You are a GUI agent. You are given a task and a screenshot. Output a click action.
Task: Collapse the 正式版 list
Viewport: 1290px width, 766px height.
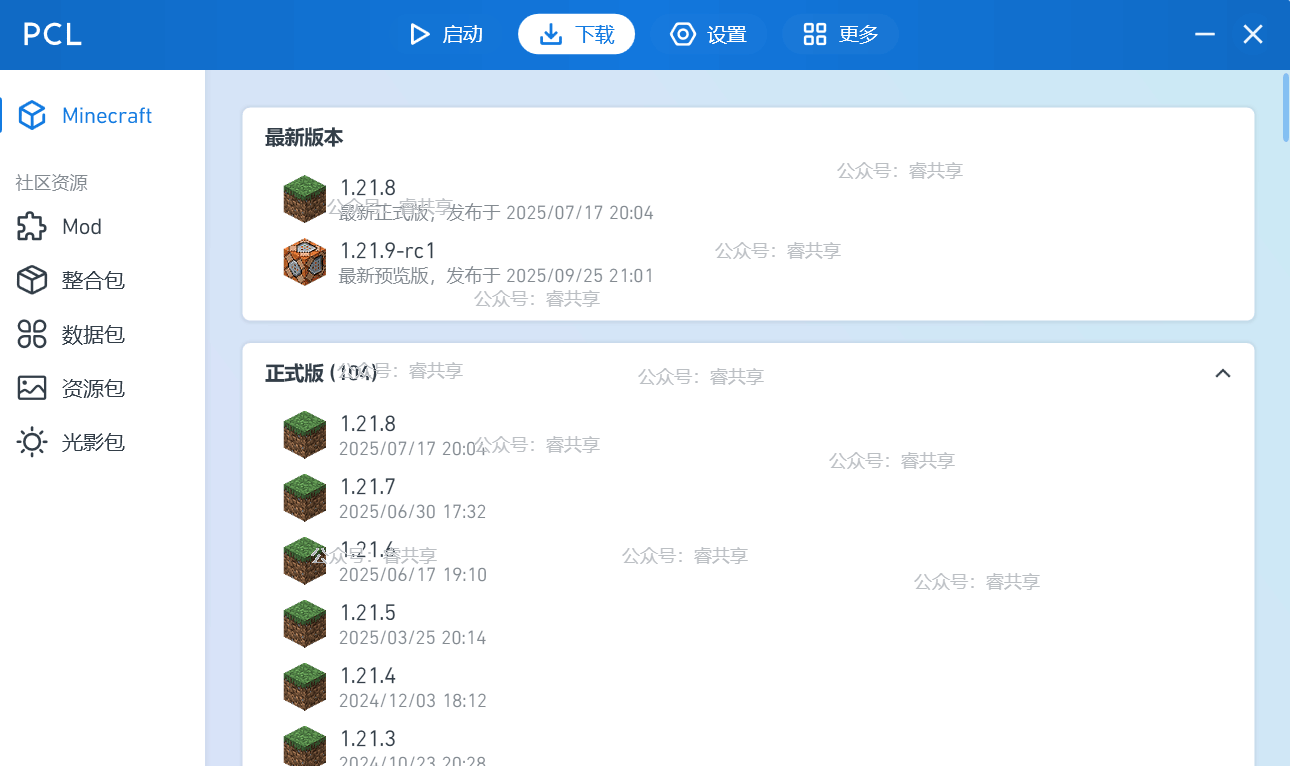click(x=1222, y=373)
